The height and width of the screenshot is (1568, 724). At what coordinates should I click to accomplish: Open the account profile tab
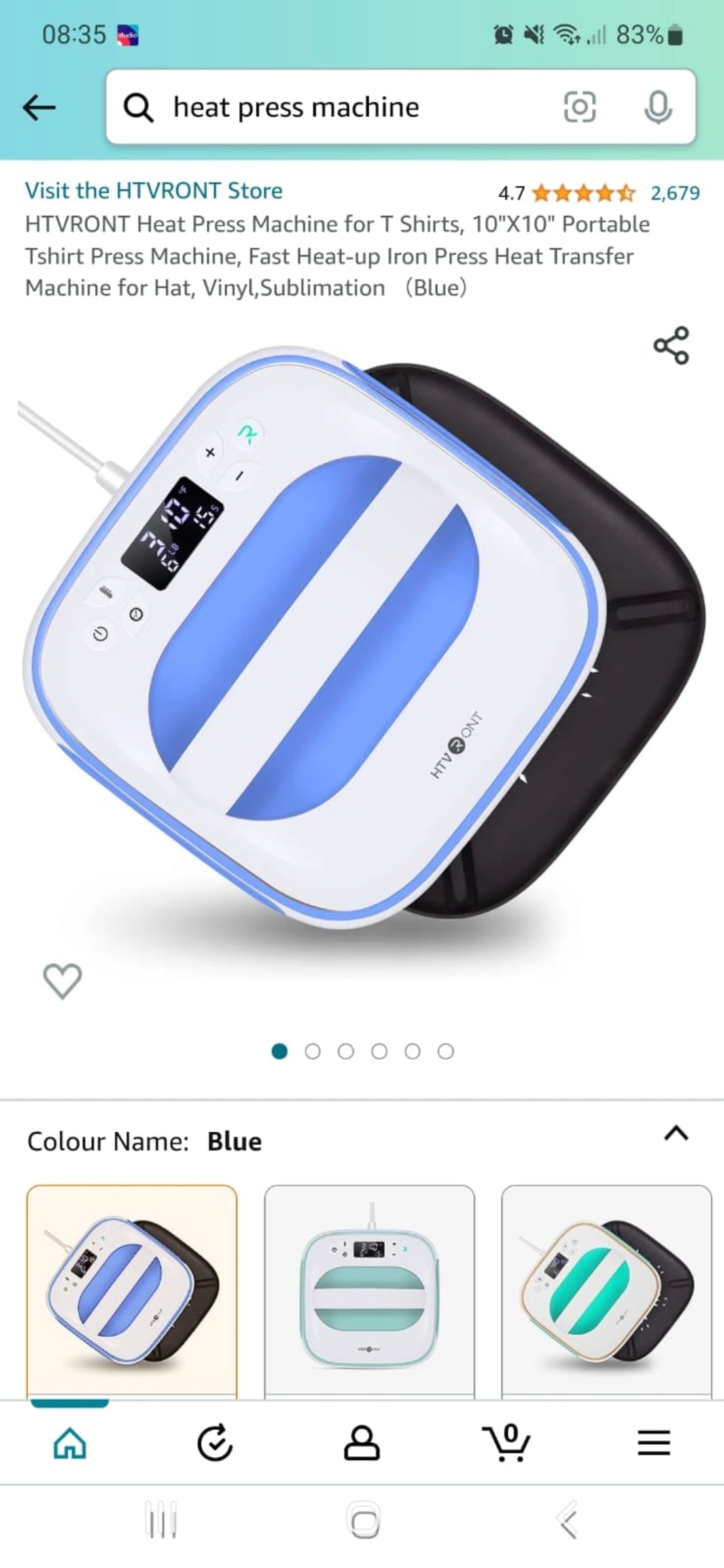361,1442
